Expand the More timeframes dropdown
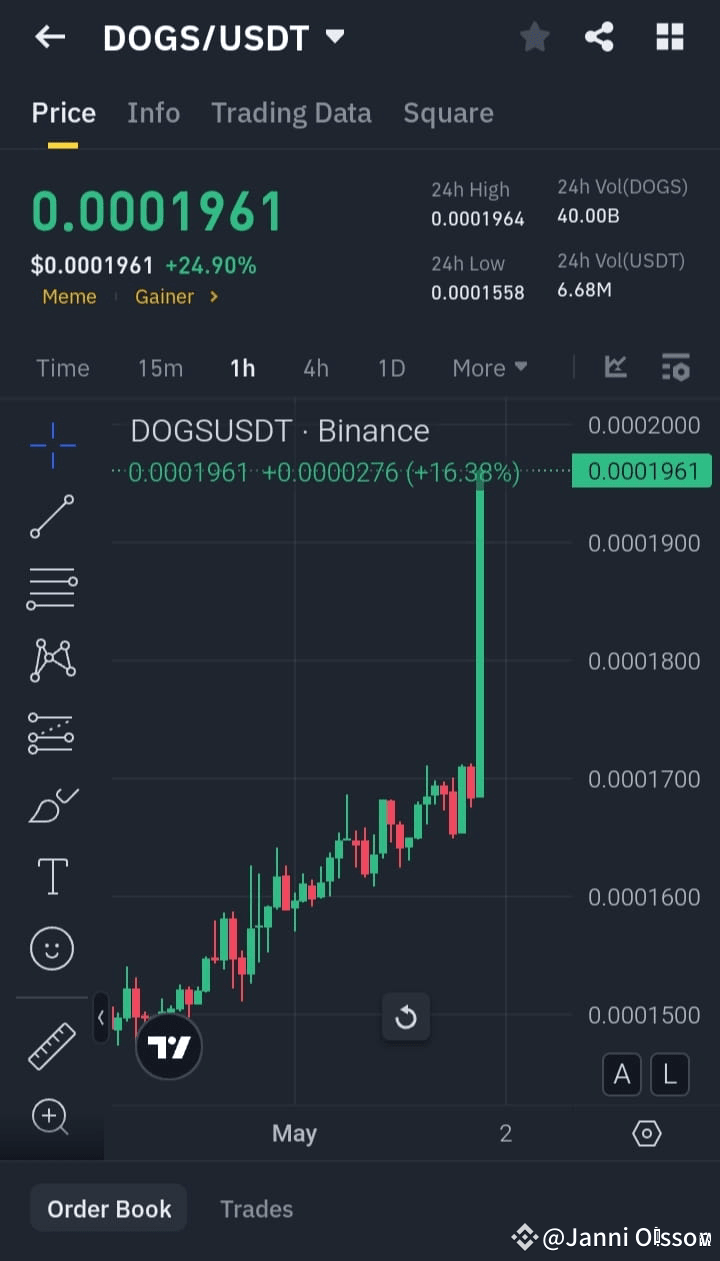The height and width of the screenshot is (1261, 720). pyautogui.click(x=489, y=368)
